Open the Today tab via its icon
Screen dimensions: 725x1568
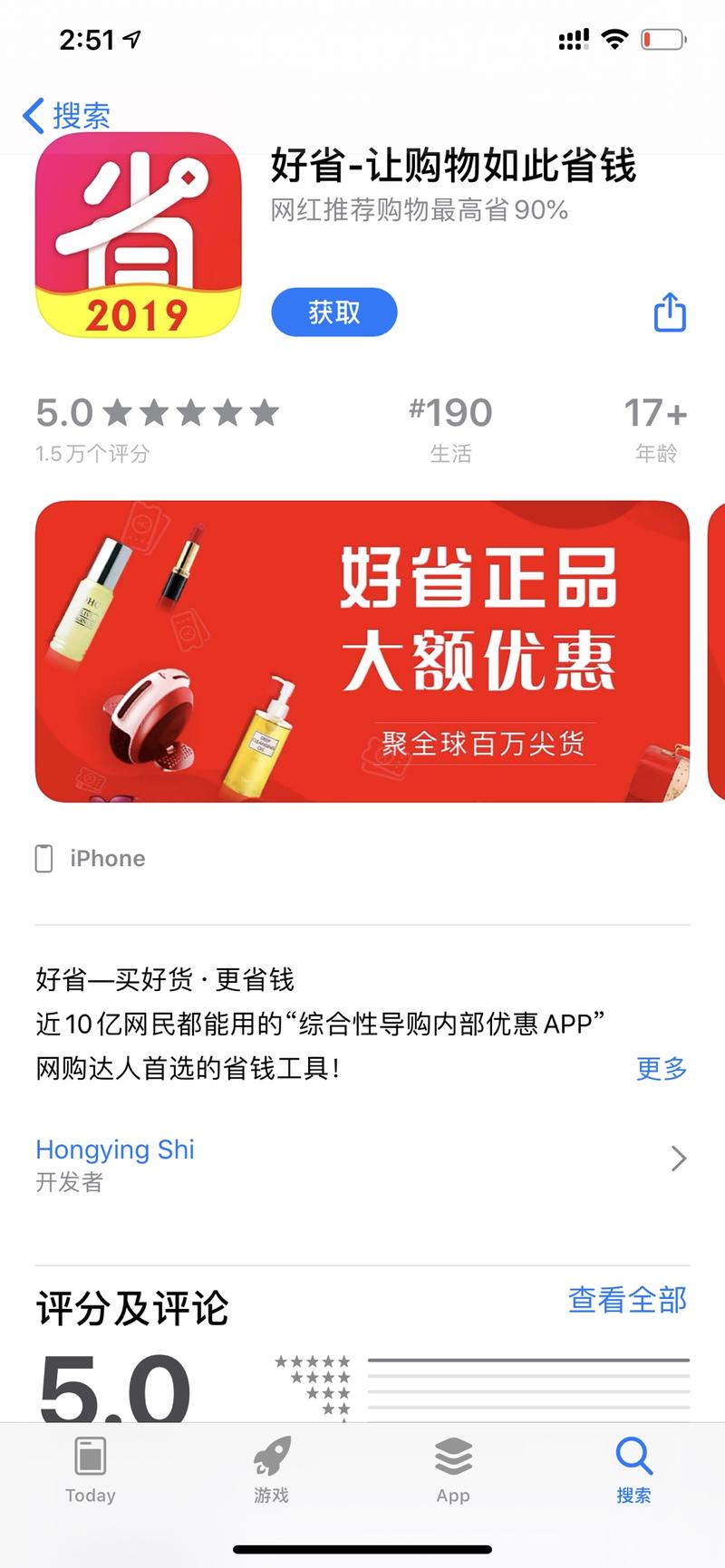pos(89,1460)
